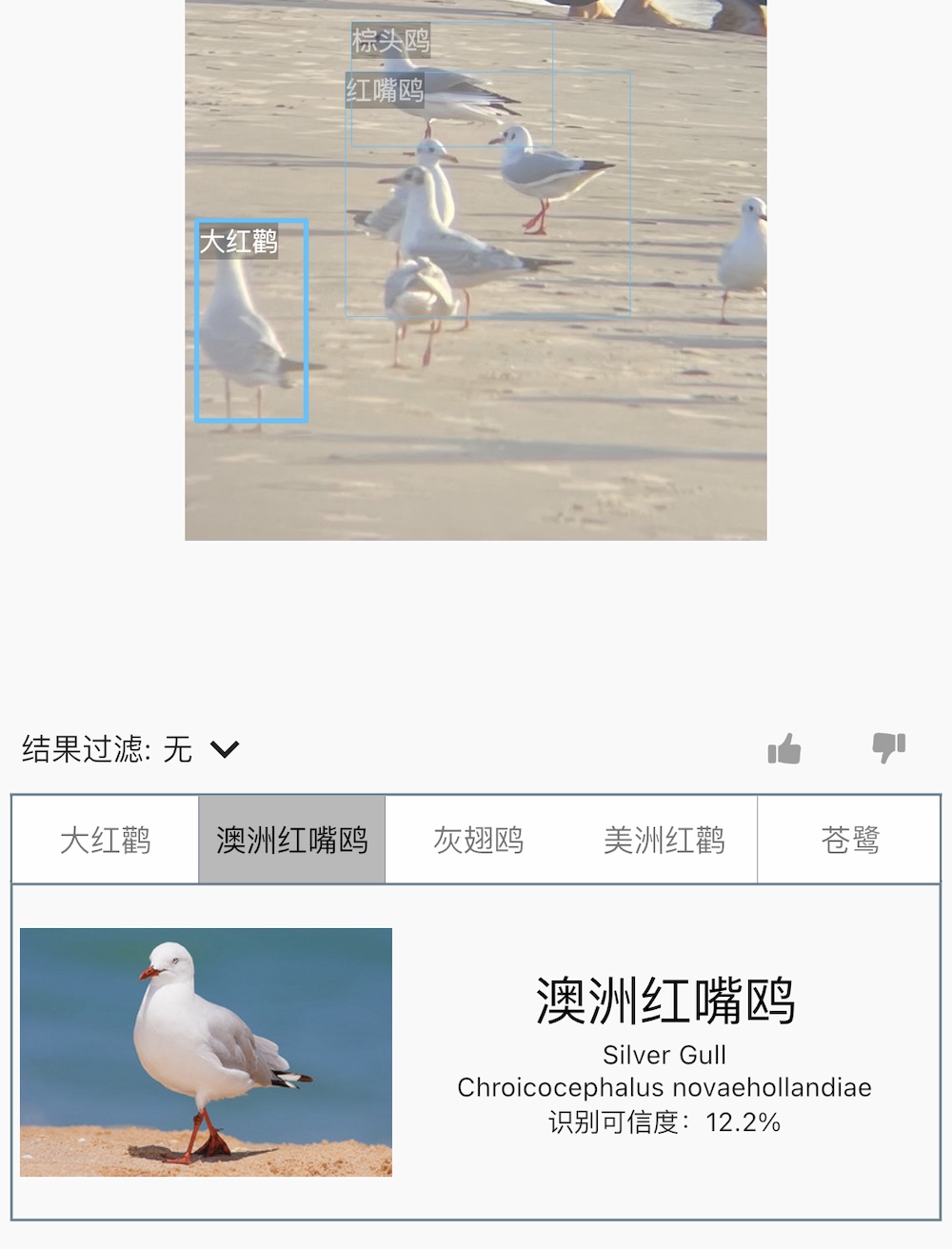The width and height of the screenshot is (952, 1249).
Task: Switch to the 苍鹭 result tab
Action: point(849,840)
